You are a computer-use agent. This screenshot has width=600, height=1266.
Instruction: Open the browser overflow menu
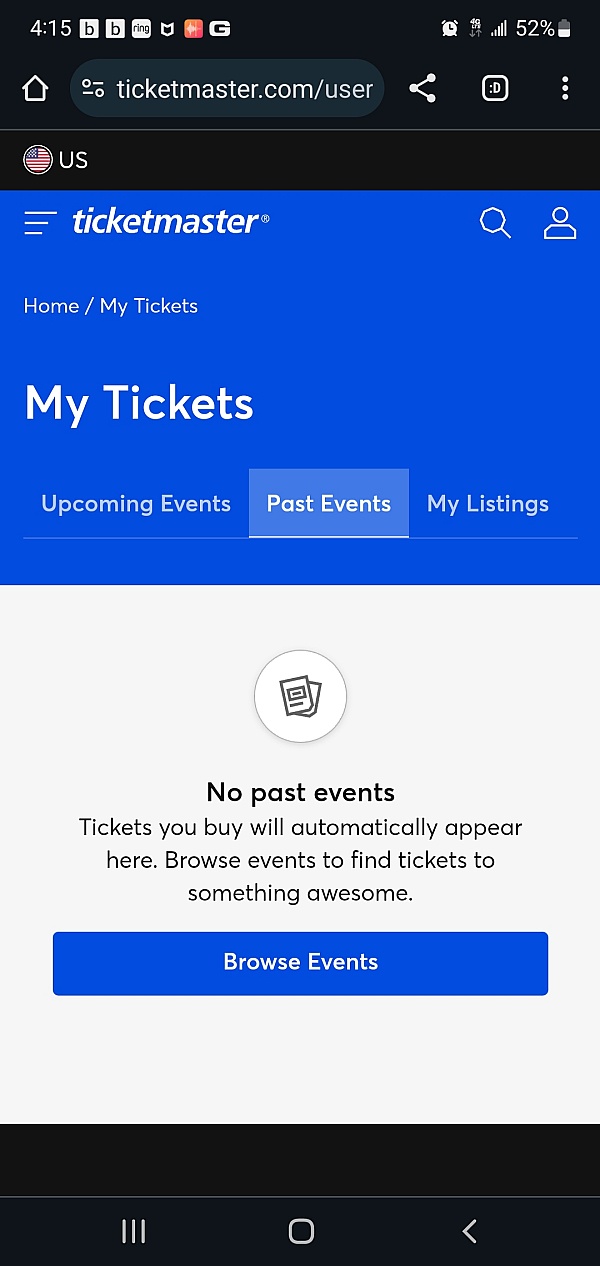565,89
